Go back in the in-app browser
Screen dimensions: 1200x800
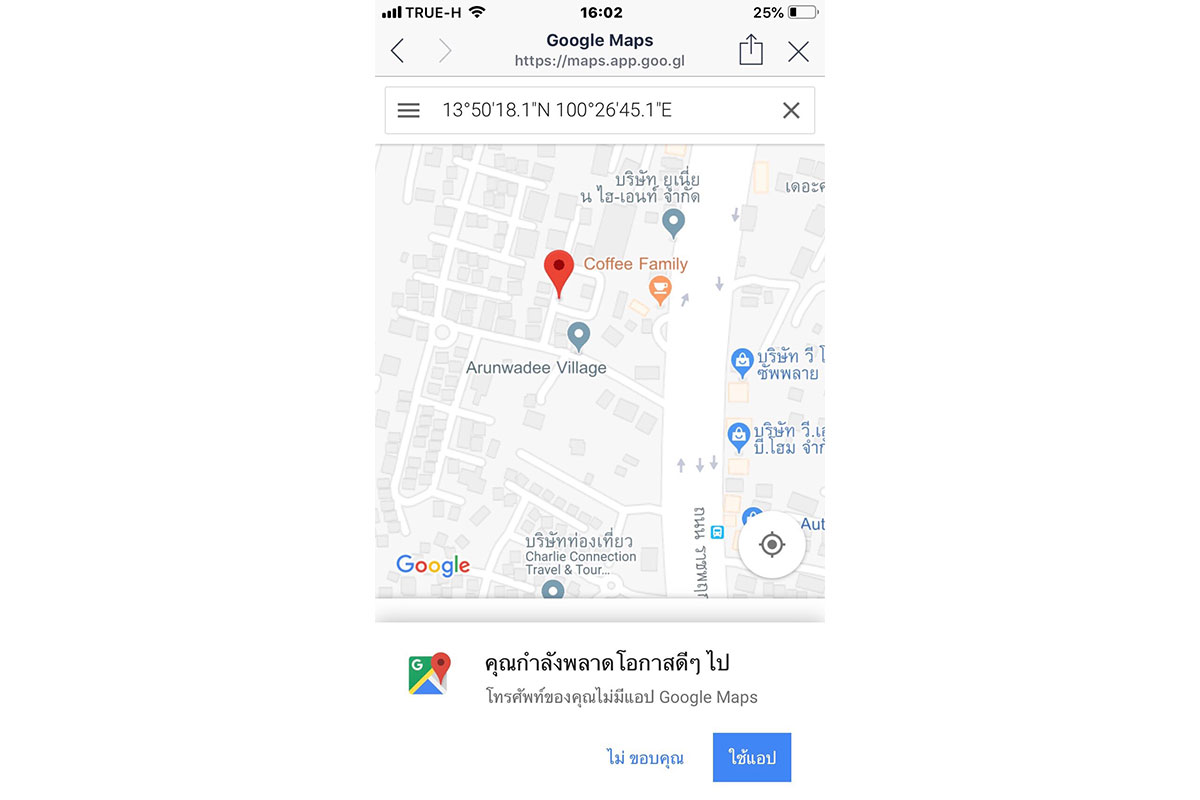point(398,51)
